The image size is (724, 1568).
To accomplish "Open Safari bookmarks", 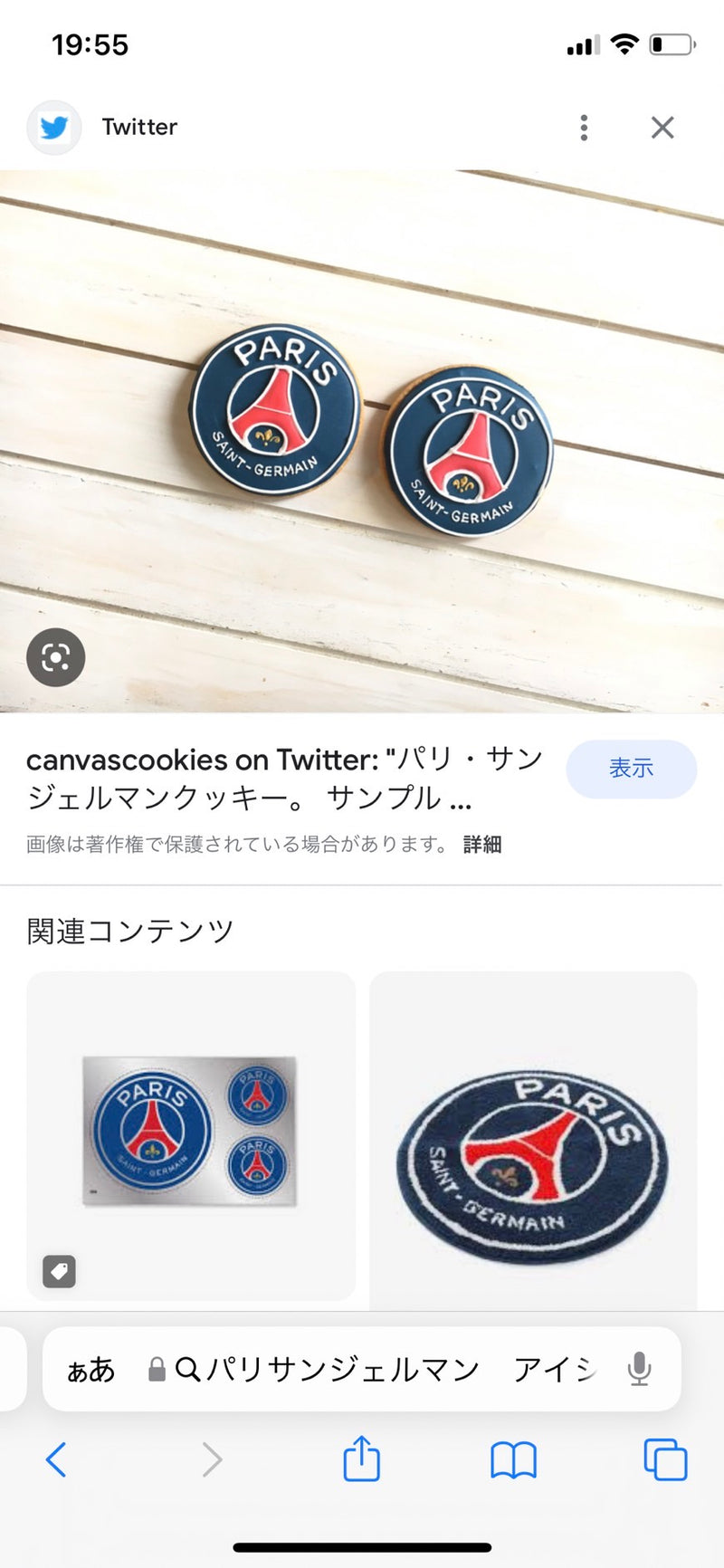I will [513, 1459].
